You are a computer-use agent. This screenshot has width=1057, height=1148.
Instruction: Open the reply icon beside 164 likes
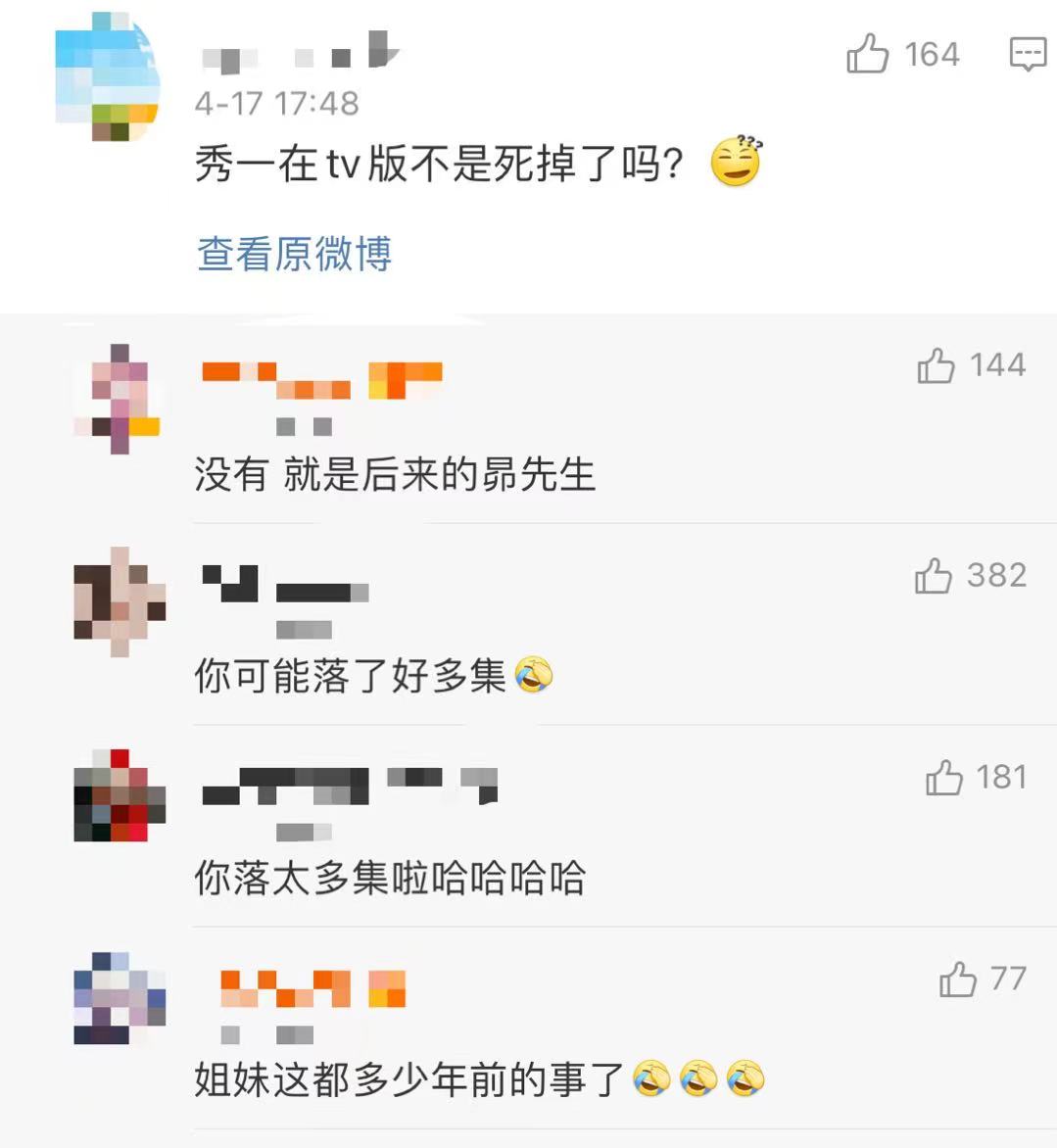(x=1028, y=55)
